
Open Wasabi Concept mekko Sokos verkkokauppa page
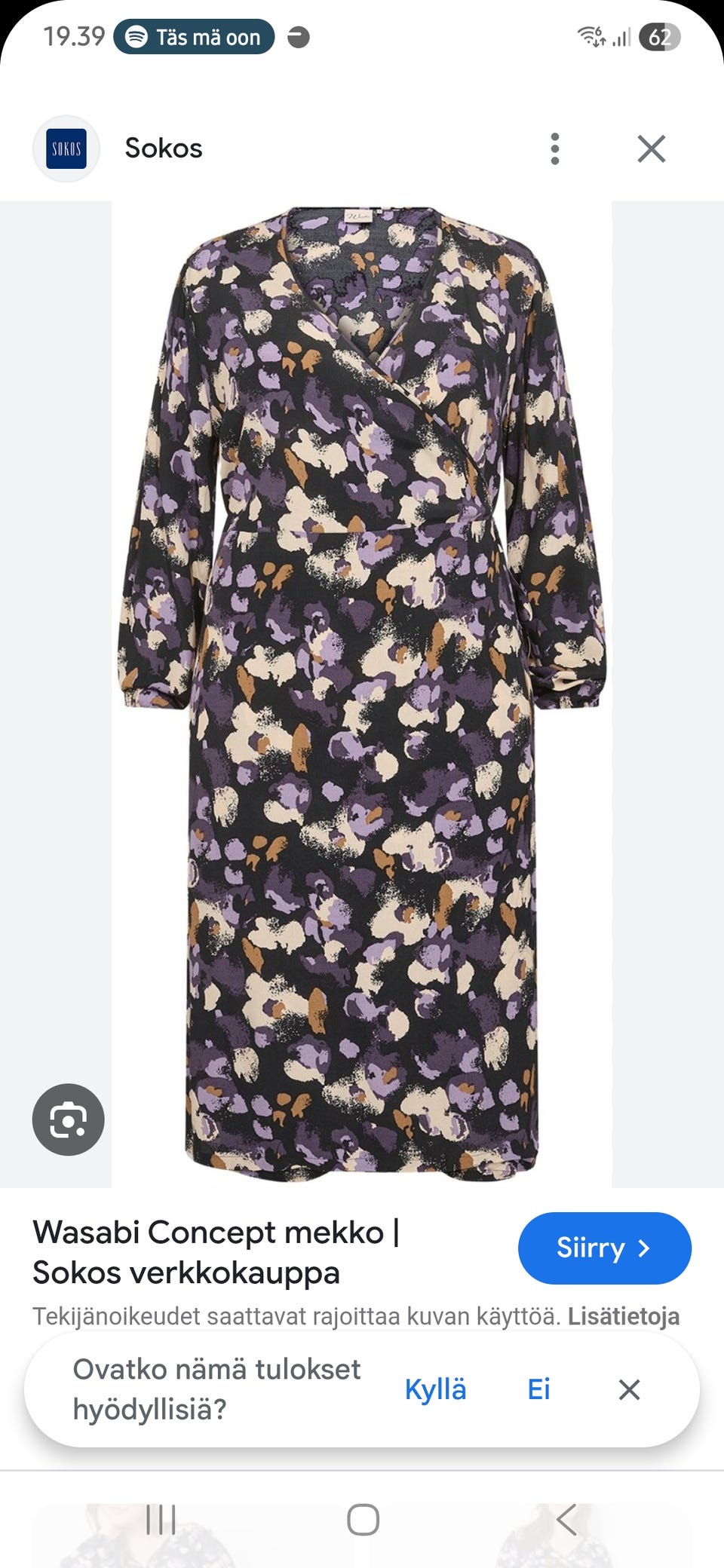coord(216,1252)
